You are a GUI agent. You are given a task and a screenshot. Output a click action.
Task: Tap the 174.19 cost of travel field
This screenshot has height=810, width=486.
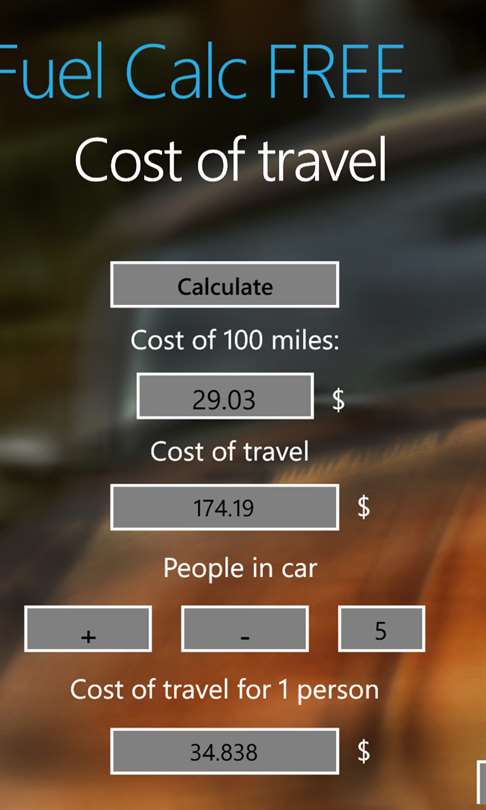(x=225, y=507)
